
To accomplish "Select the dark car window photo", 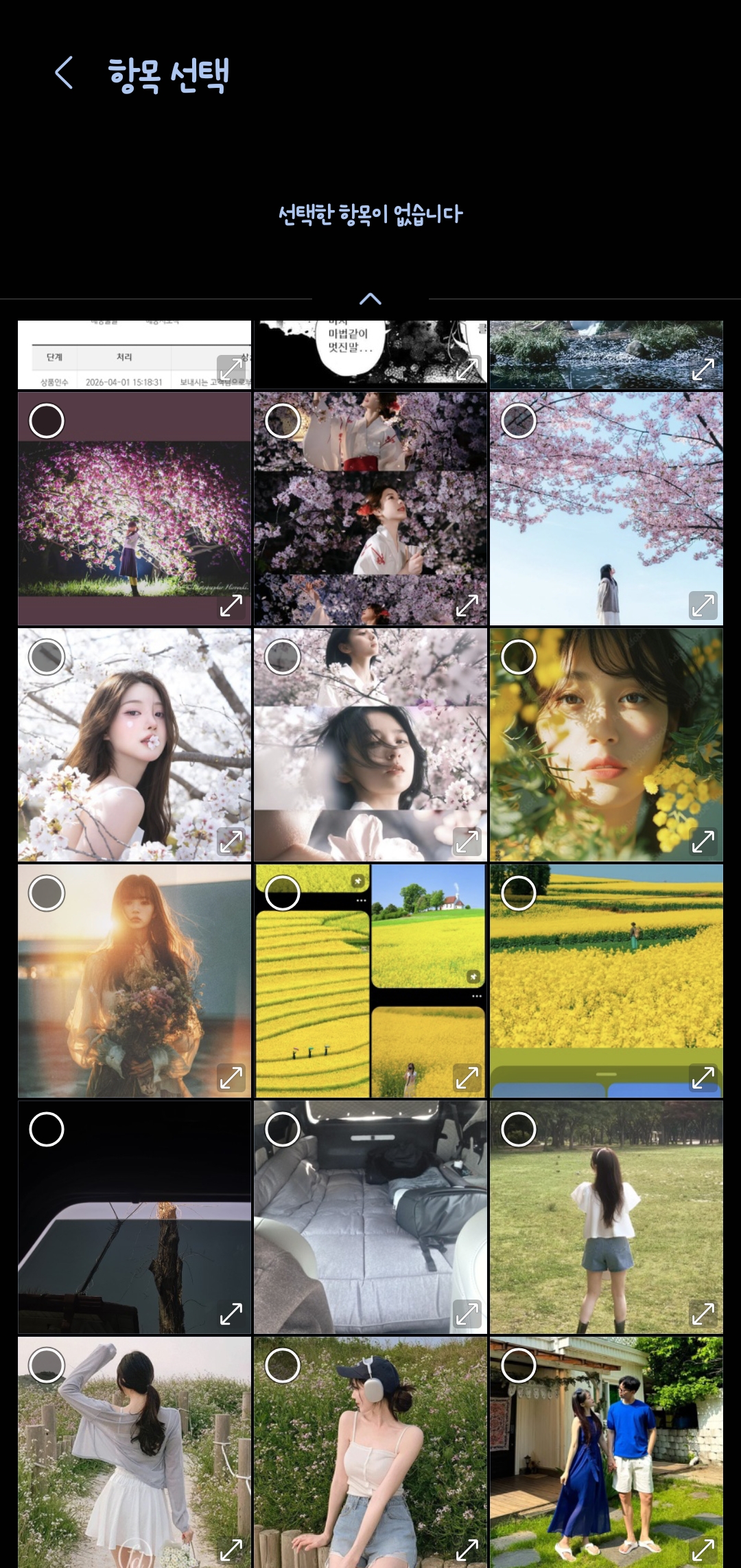I will [x=47, y=1129].
